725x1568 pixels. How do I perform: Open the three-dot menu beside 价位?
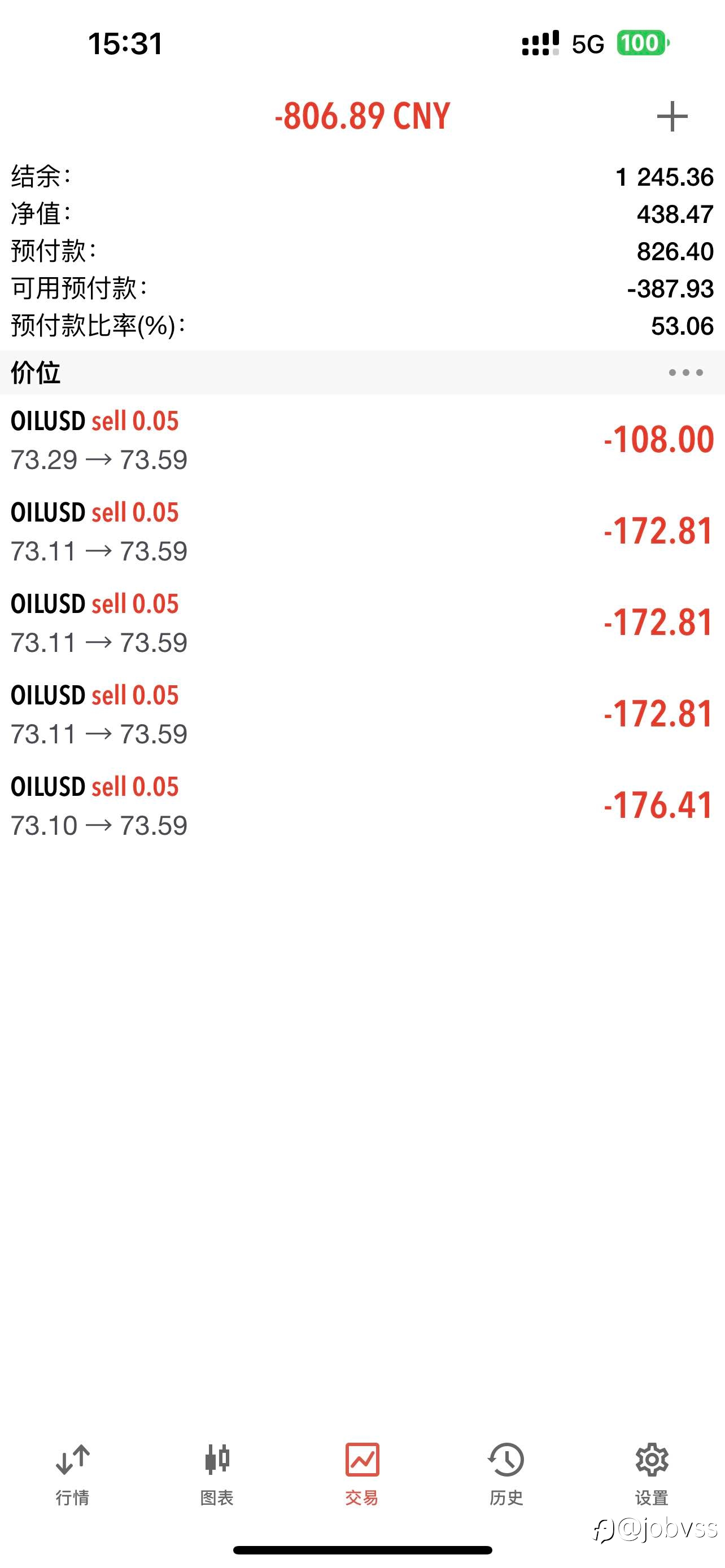685,373
